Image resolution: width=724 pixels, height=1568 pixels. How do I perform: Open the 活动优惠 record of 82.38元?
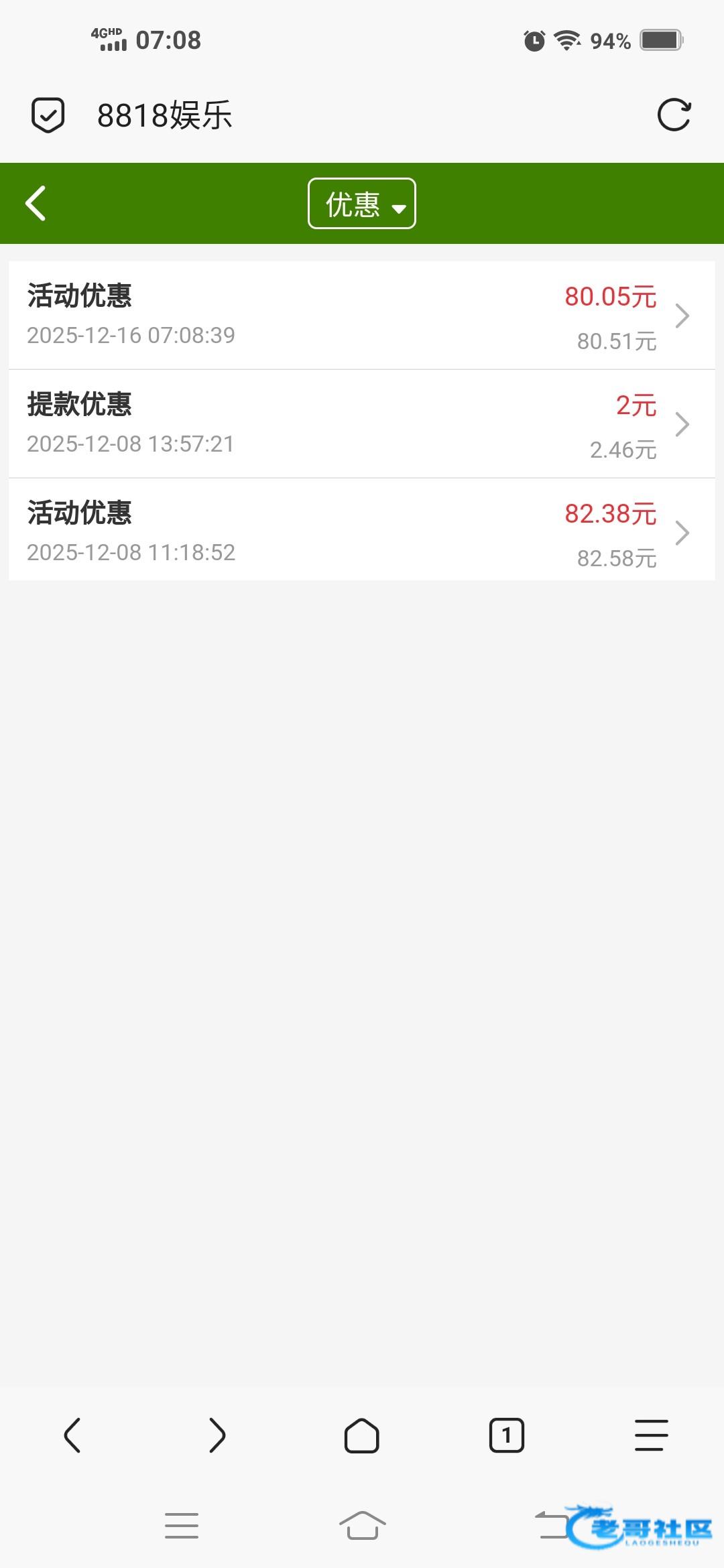(x=362, y=533)
